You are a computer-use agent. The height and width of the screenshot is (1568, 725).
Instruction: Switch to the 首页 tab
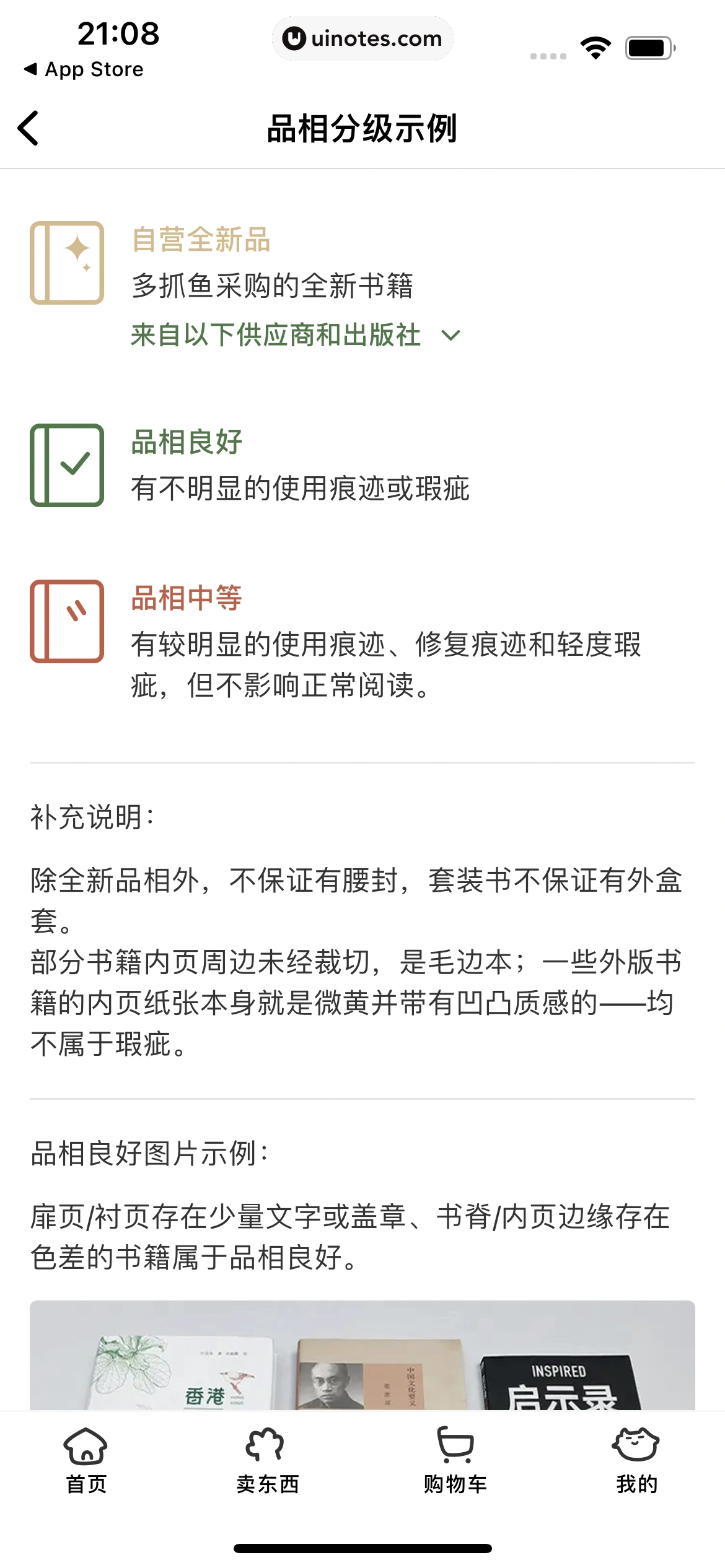click(86, 1461)
